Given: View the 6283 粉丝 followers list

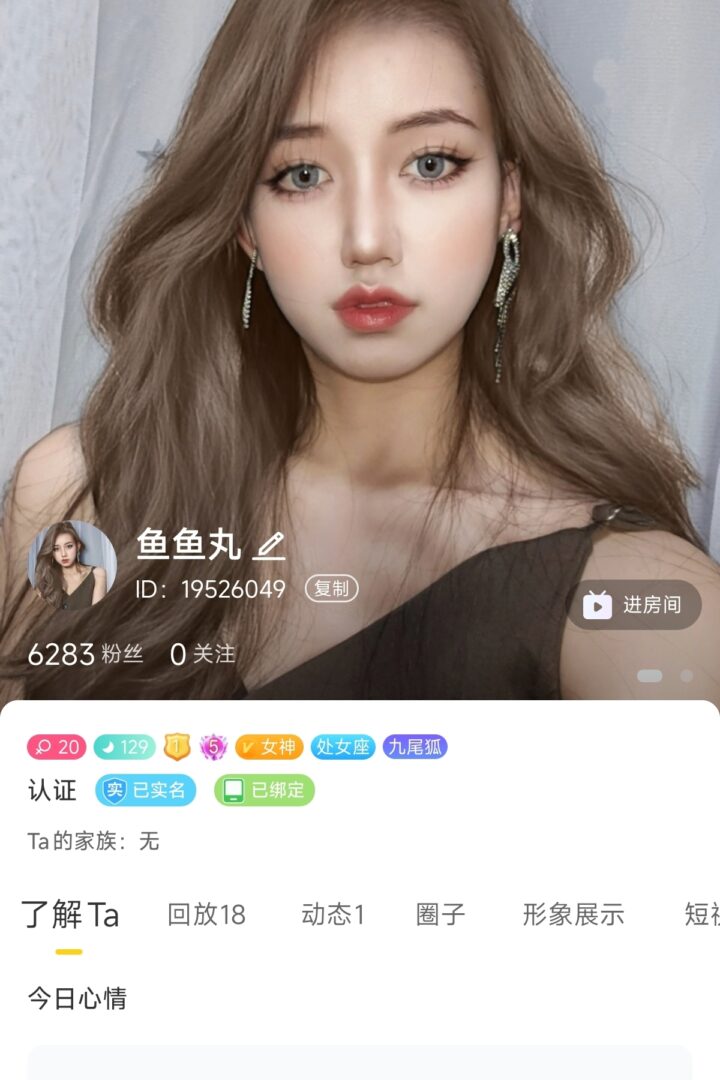Looking at the screenshot, I should pos(85,655).
